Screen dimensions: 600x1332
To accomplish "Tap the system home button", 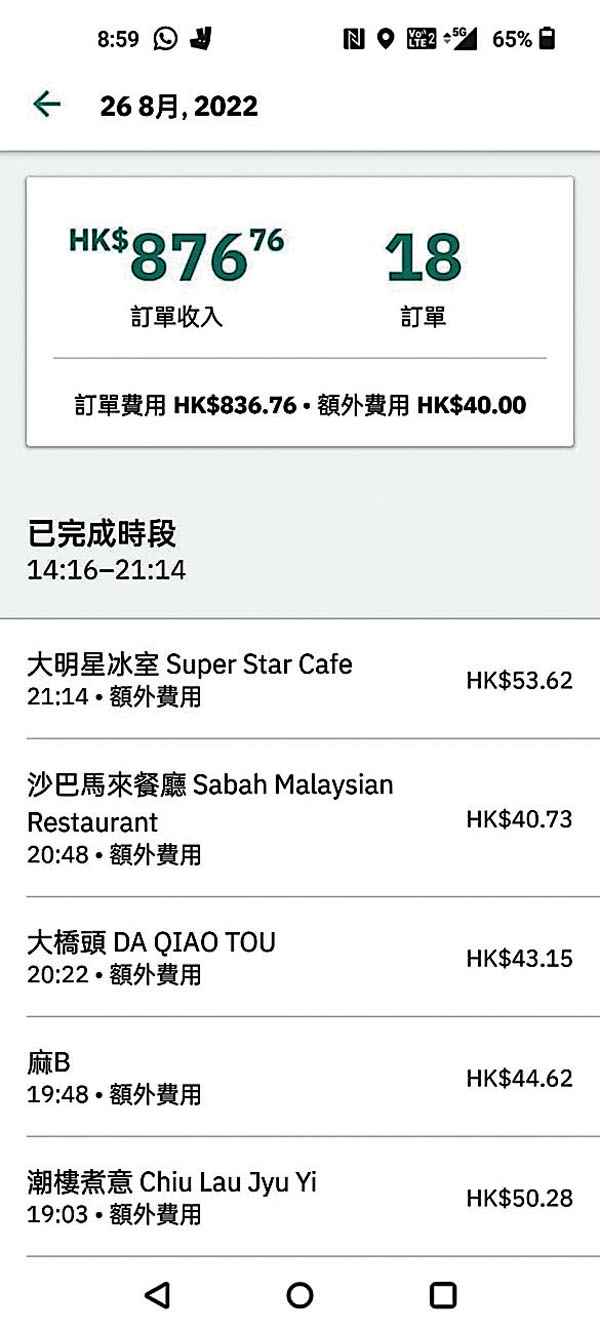I will [299, 1295].
